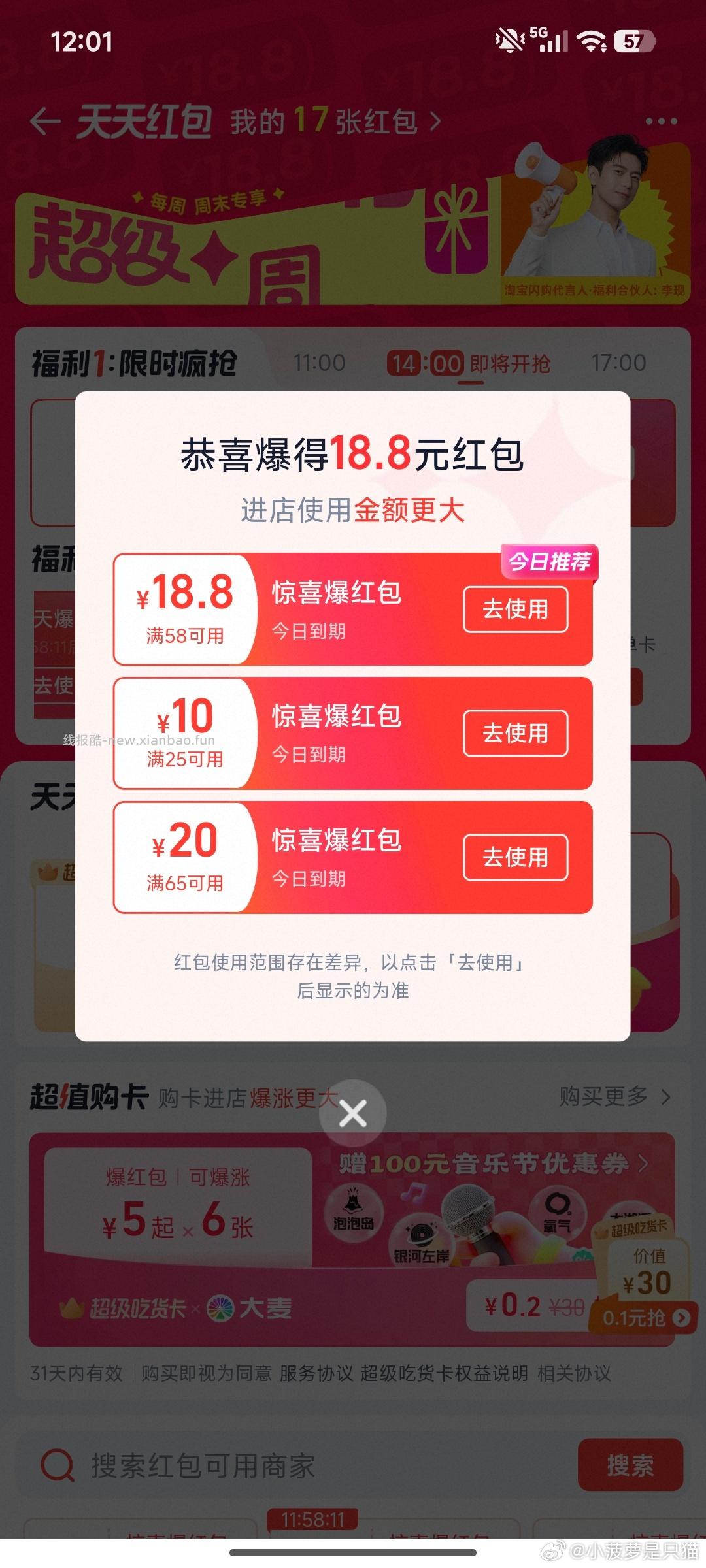The width and height of the screenshot is (706, 1568).
Task: Expand 我的17张红包 via its chevron
Action: click(x=434, y=121)
